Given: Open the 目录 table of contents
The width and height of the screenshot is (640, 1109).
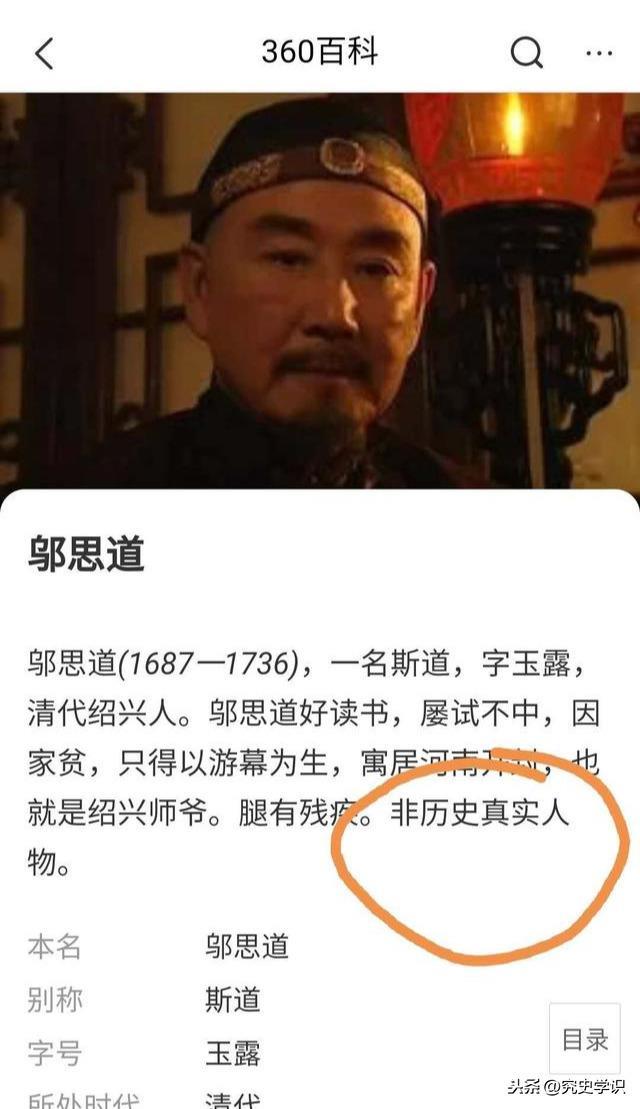Looking at the screenshot, I should tap(585, 1039).
